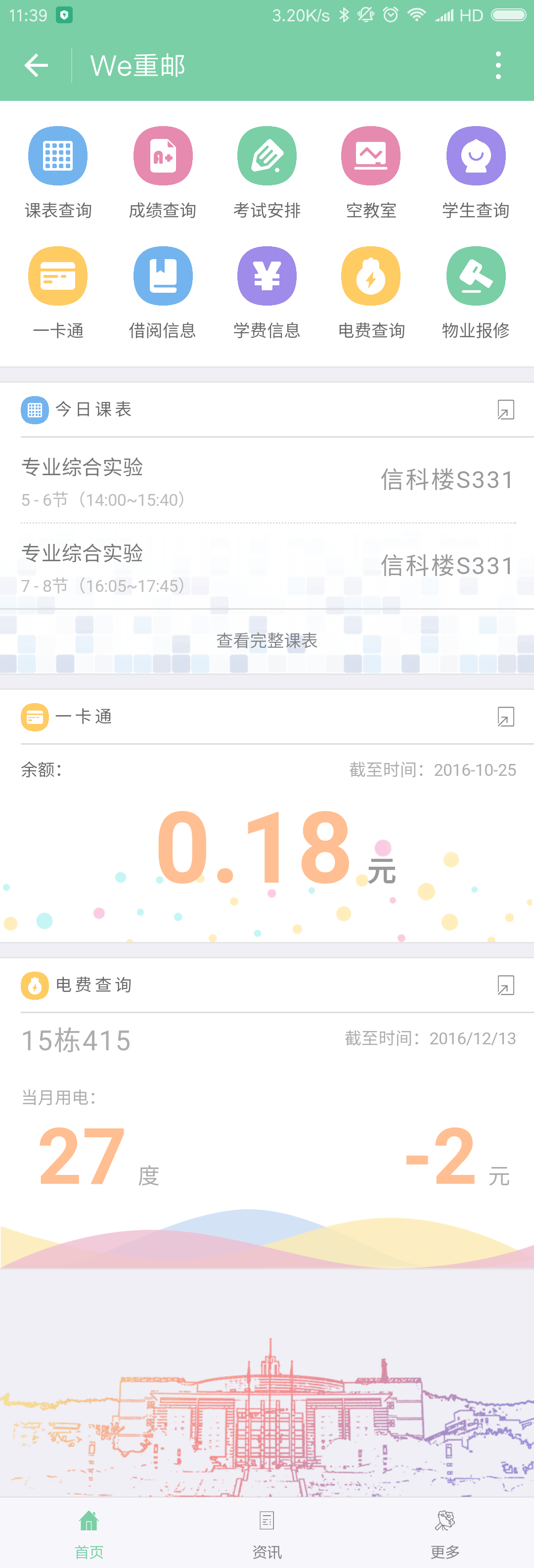Open 考试安排 exam schedule
This screenshot has height=1568, width=534.
click(x=266, y=155)
